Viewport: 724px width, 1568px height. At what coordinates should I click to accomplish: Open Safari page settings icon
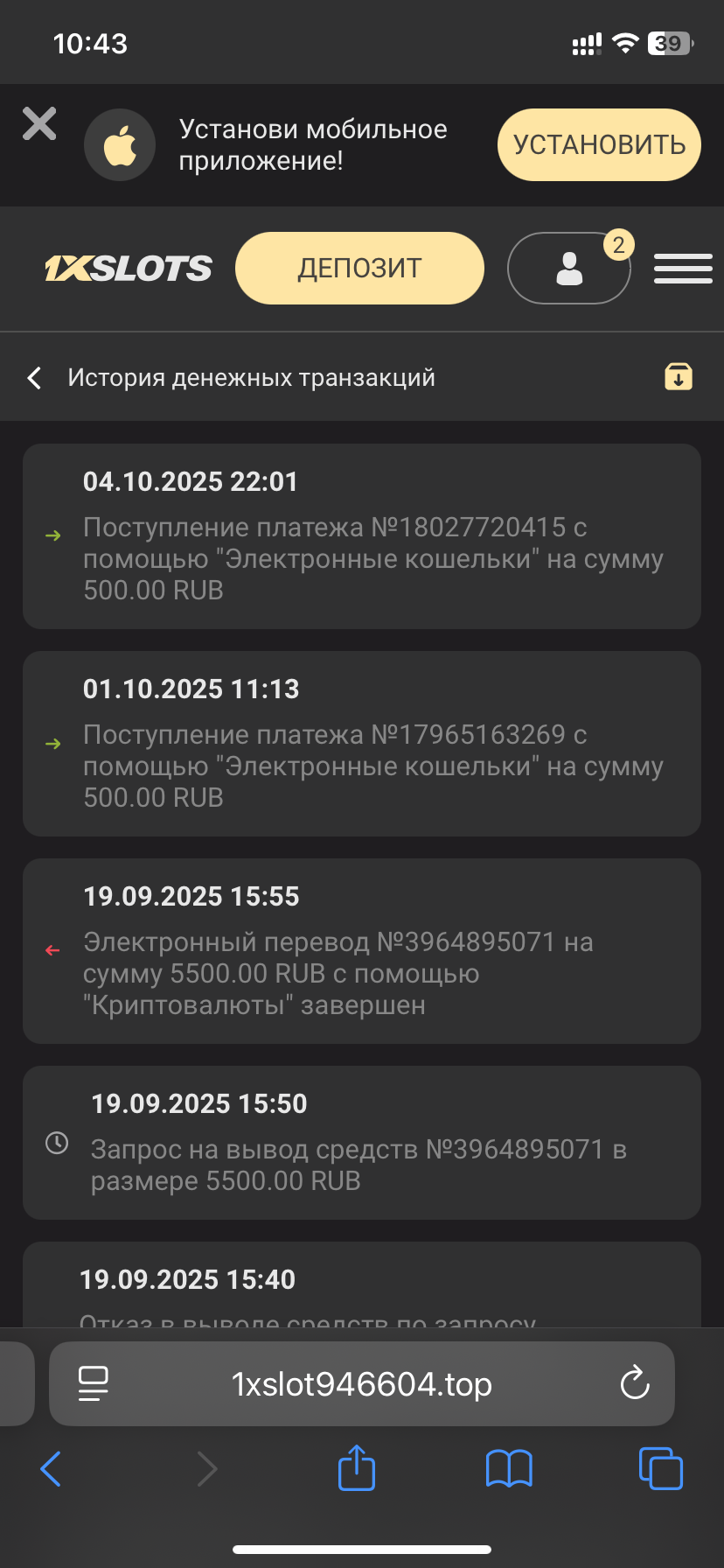pos(94,1383)
